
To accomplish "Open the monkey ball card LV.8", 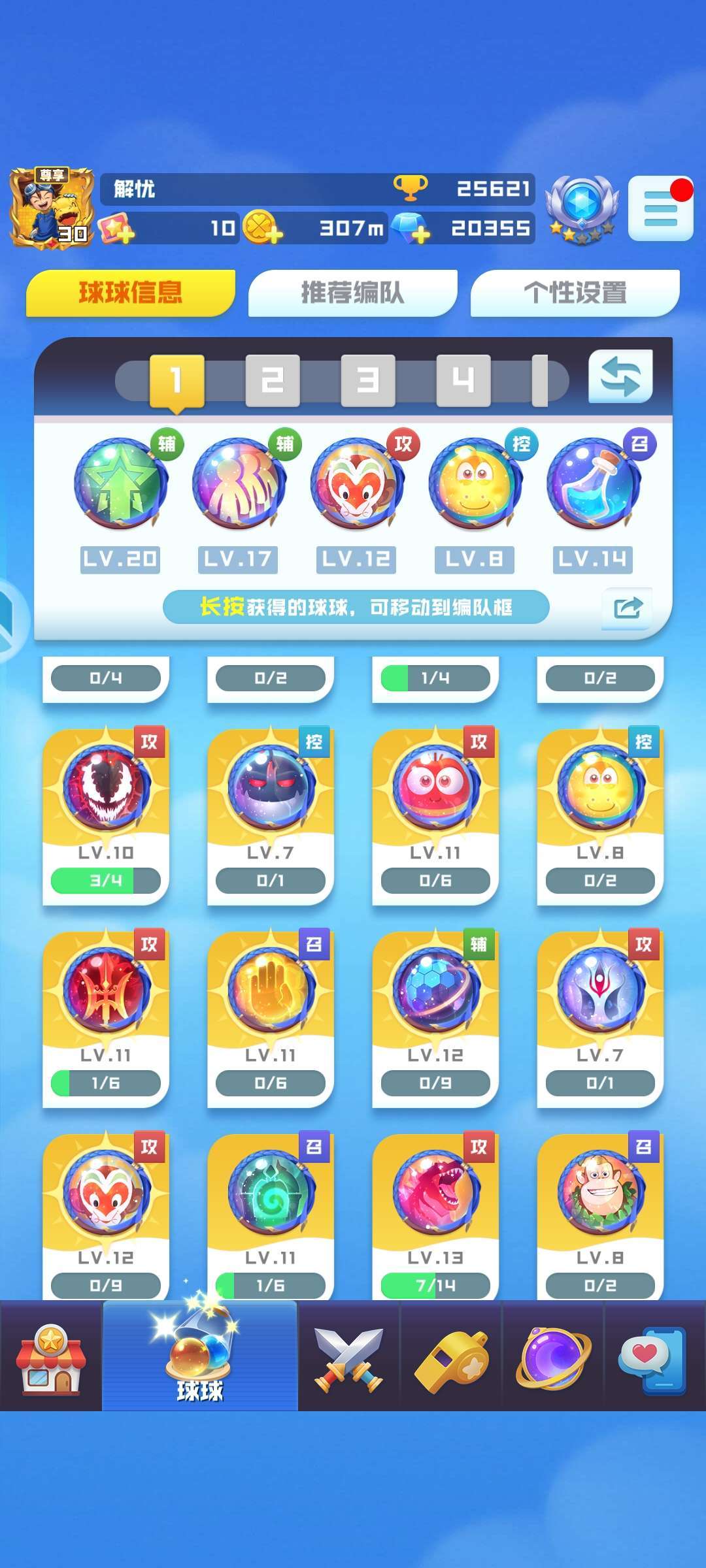I will (600, 1217).
